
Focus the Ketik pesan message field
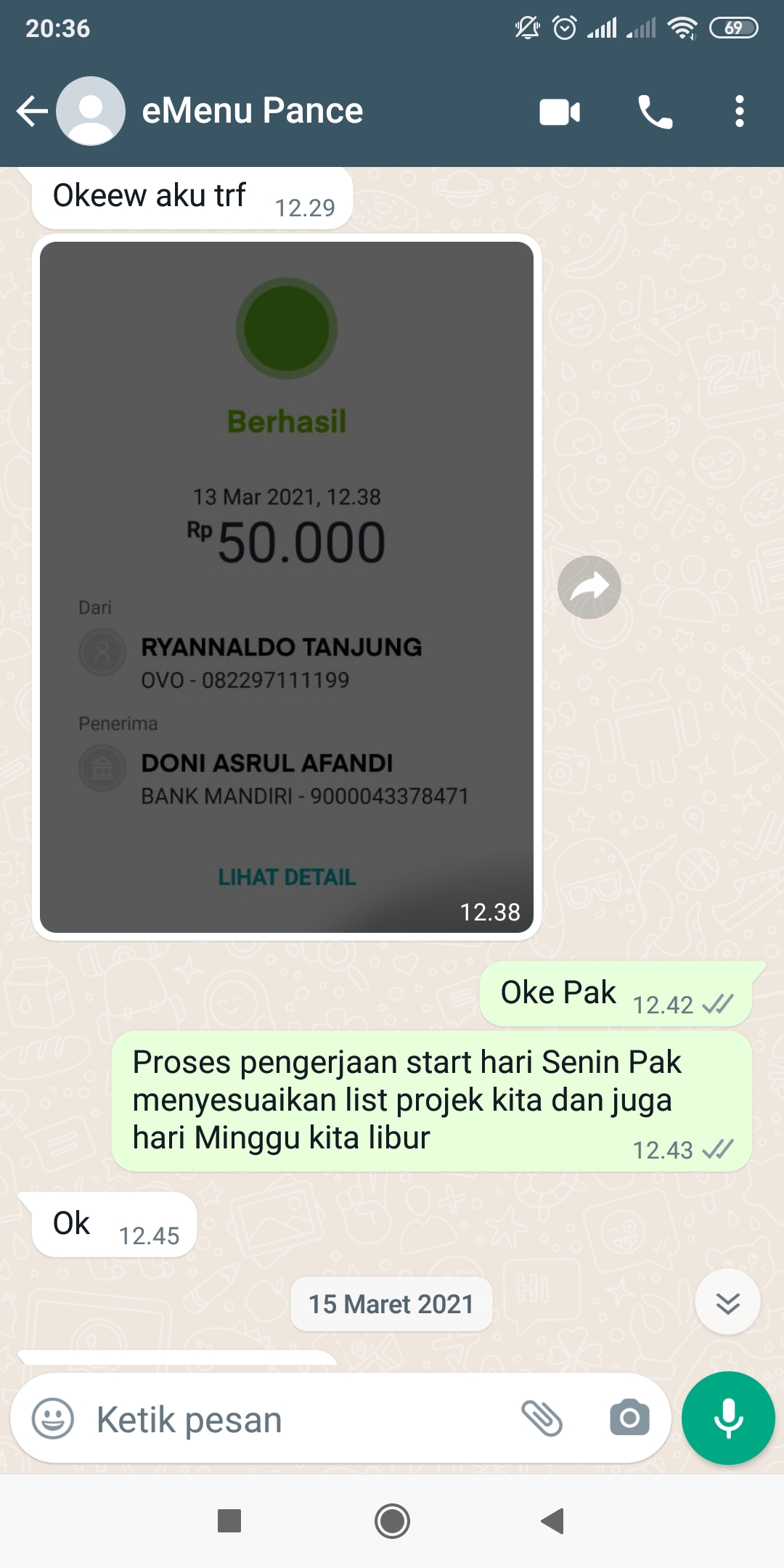pos(290,1418)
